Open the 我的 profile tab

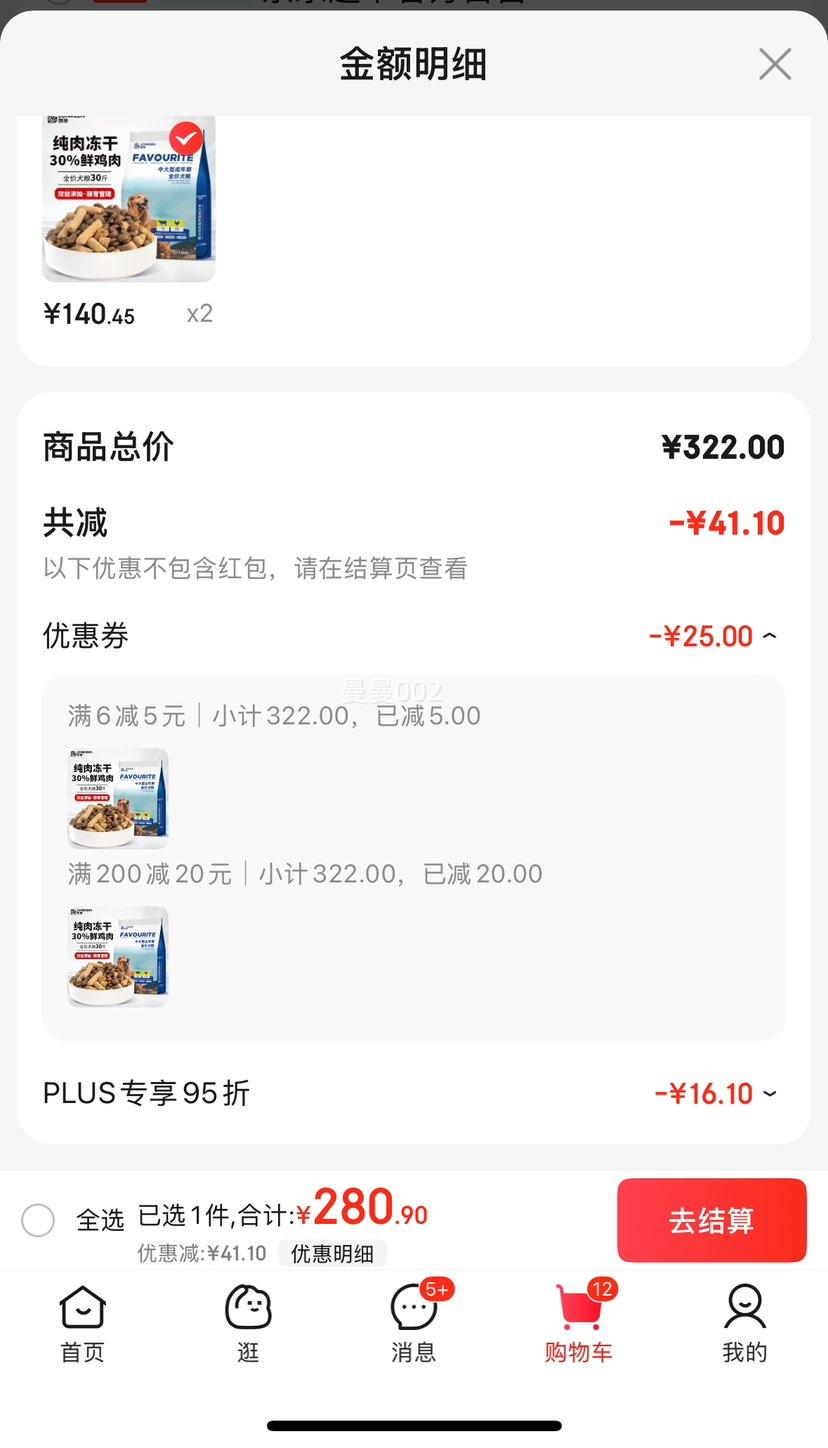744,1324
